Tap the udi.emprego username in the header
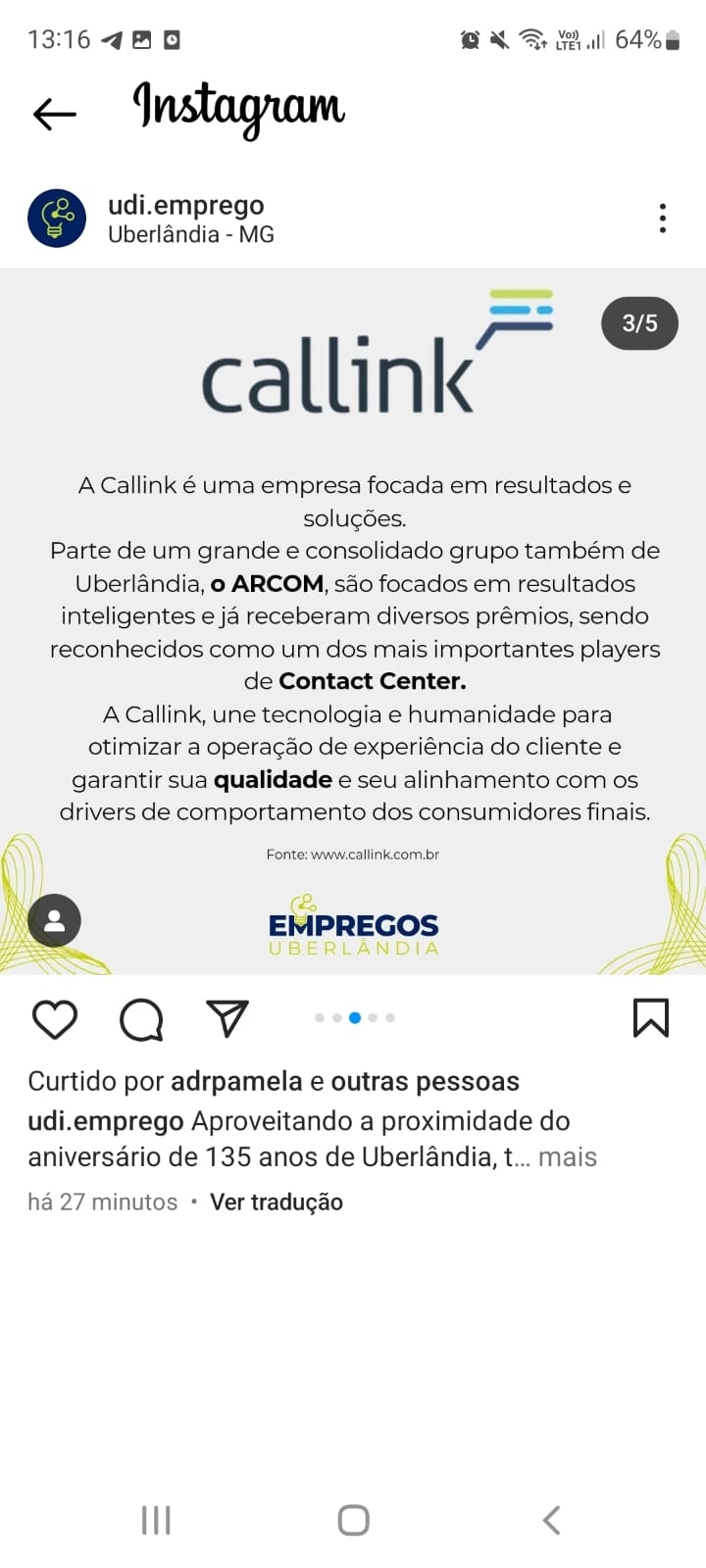Screen dimensions: 706x1568 tap(186, 205)
